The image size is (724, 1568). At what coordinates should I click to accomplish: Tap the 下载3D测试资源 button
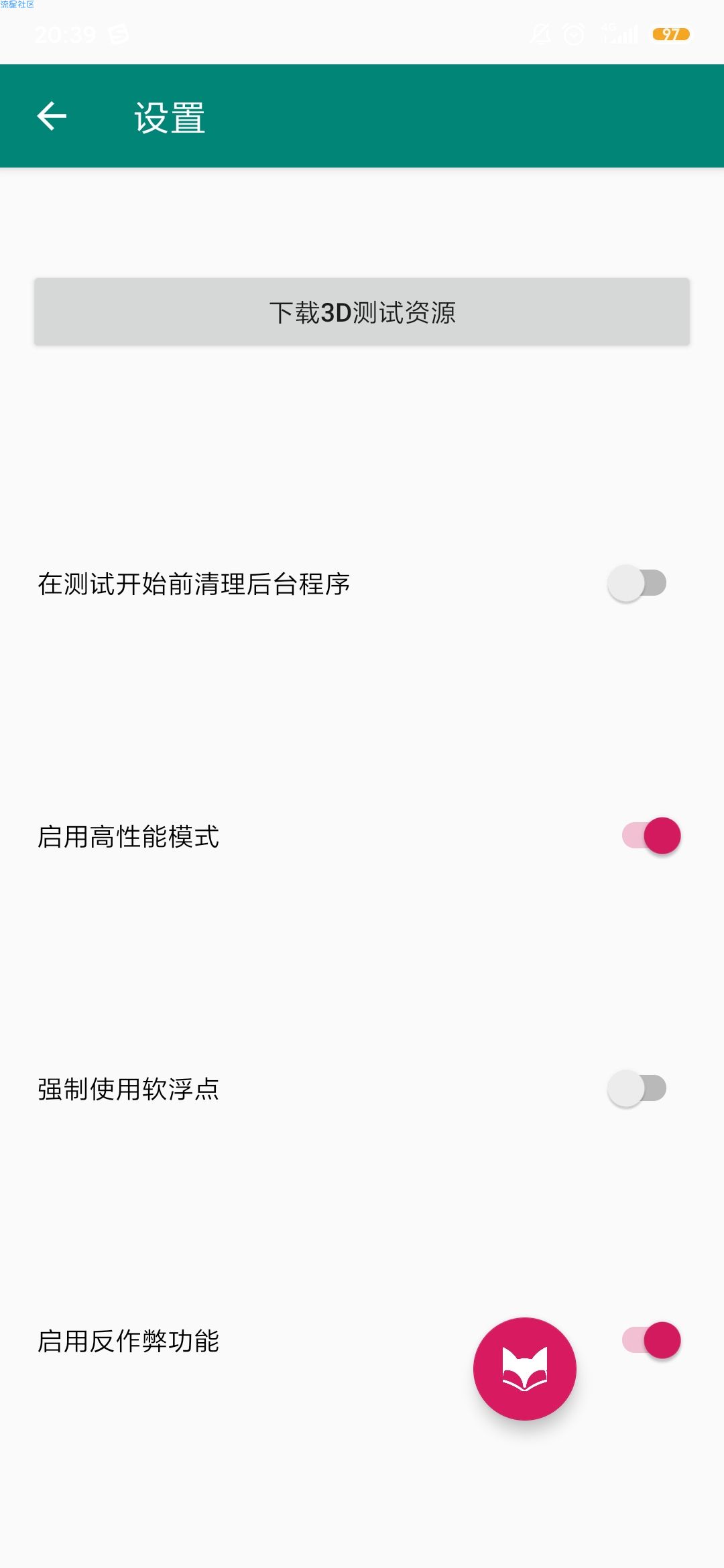click(362, 312)
